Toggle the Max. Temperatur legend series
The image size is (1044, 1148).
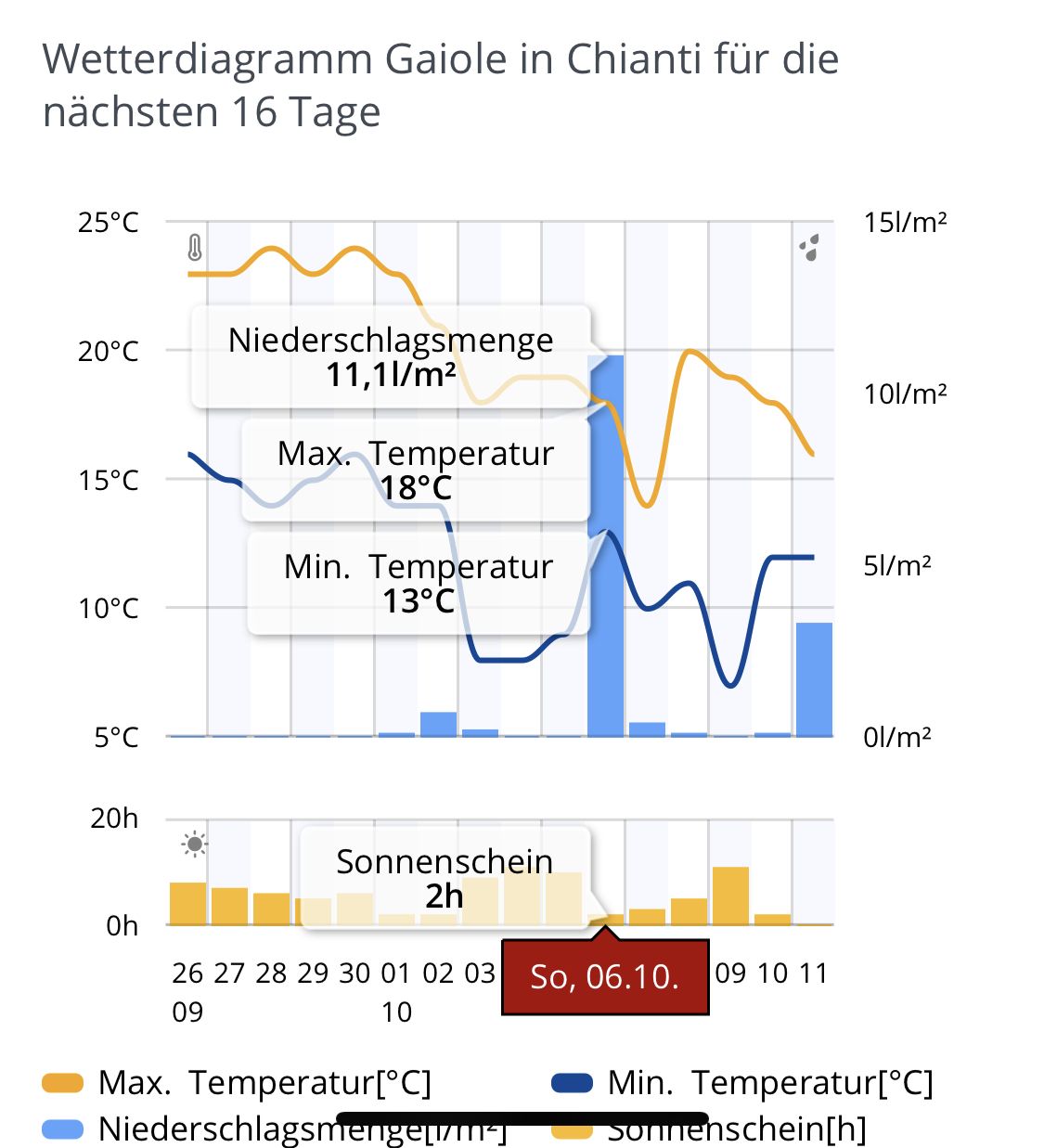point(264,1082)
